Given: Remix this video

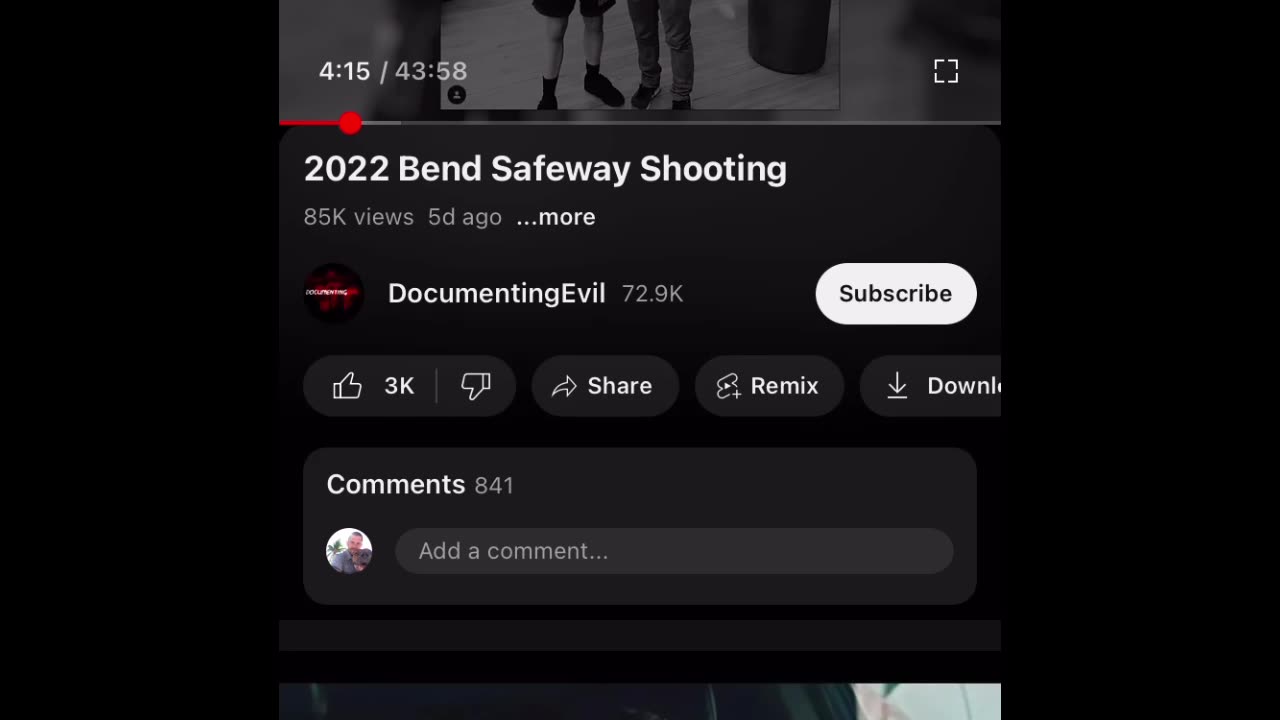Looking at the screenshot, I should click(768, 386).
